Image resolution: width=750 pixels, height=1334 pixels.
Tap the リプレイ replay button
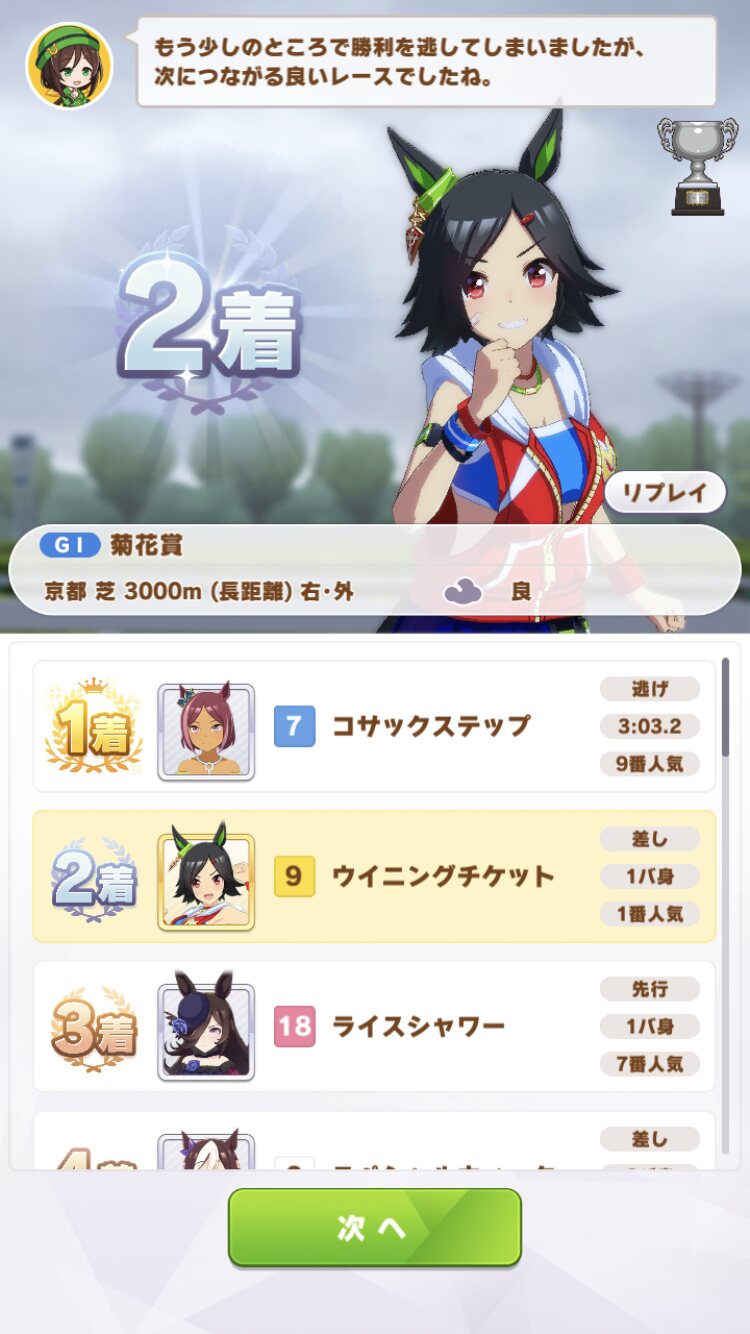tap(665, 492)
